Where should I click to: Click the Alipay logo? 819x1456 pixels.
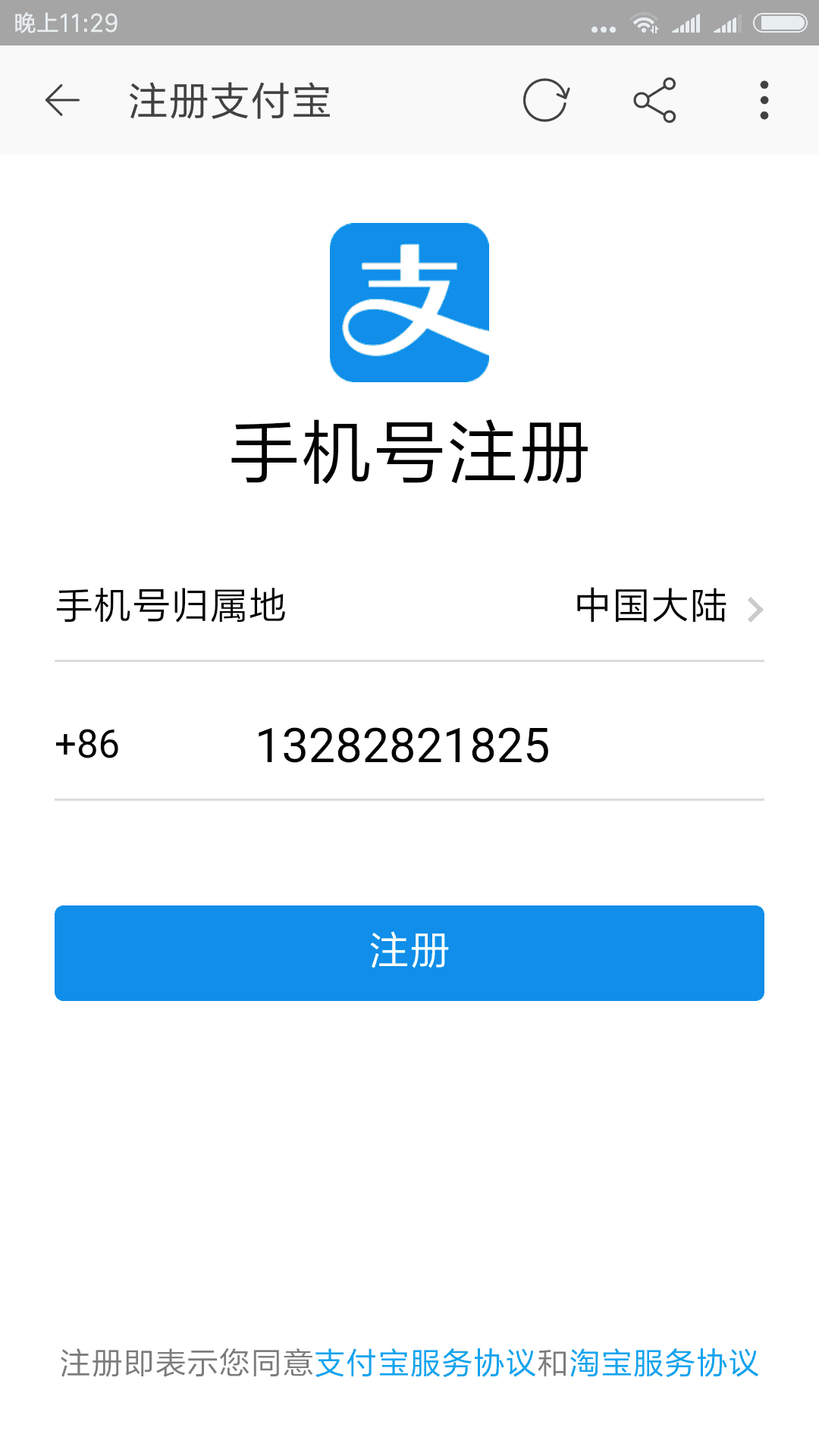pos(409,303)
